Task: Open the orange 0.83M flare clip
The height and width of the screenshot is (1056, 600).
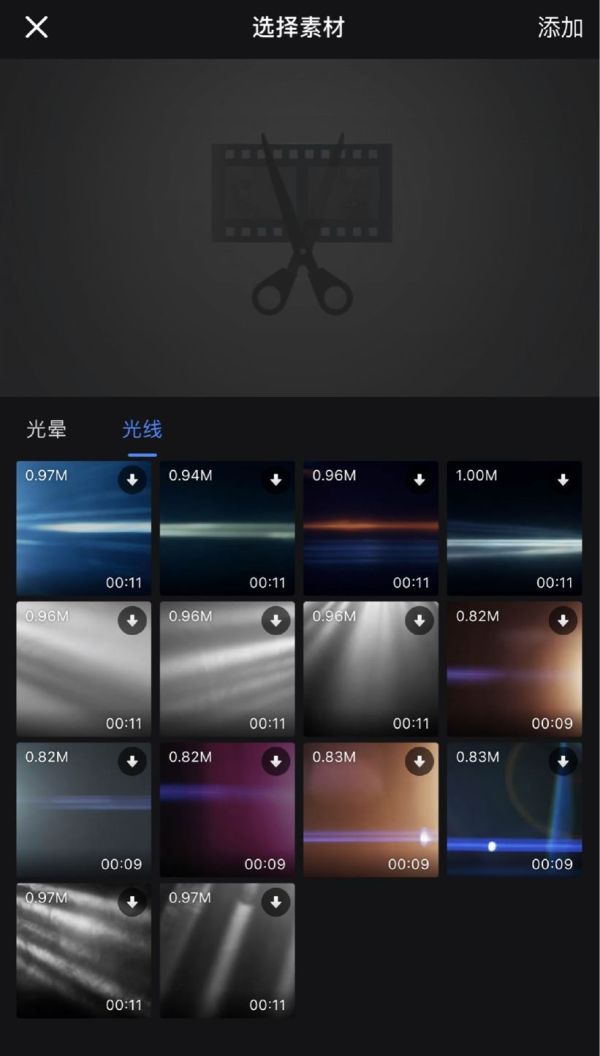Action: 370,810
